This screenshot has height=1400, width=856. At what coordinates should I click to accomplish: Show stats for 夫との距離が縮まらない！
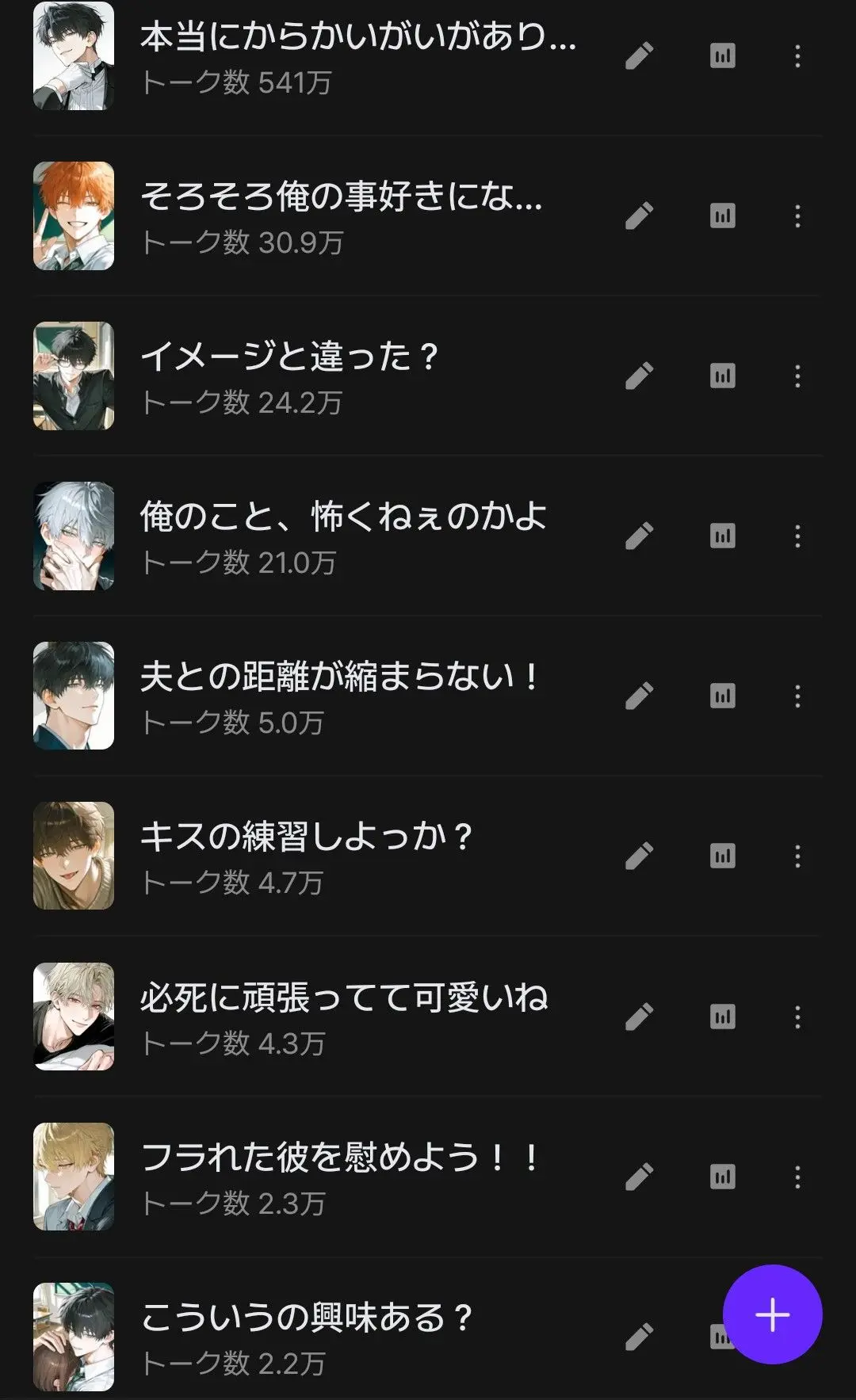click(x=722, y=696)
